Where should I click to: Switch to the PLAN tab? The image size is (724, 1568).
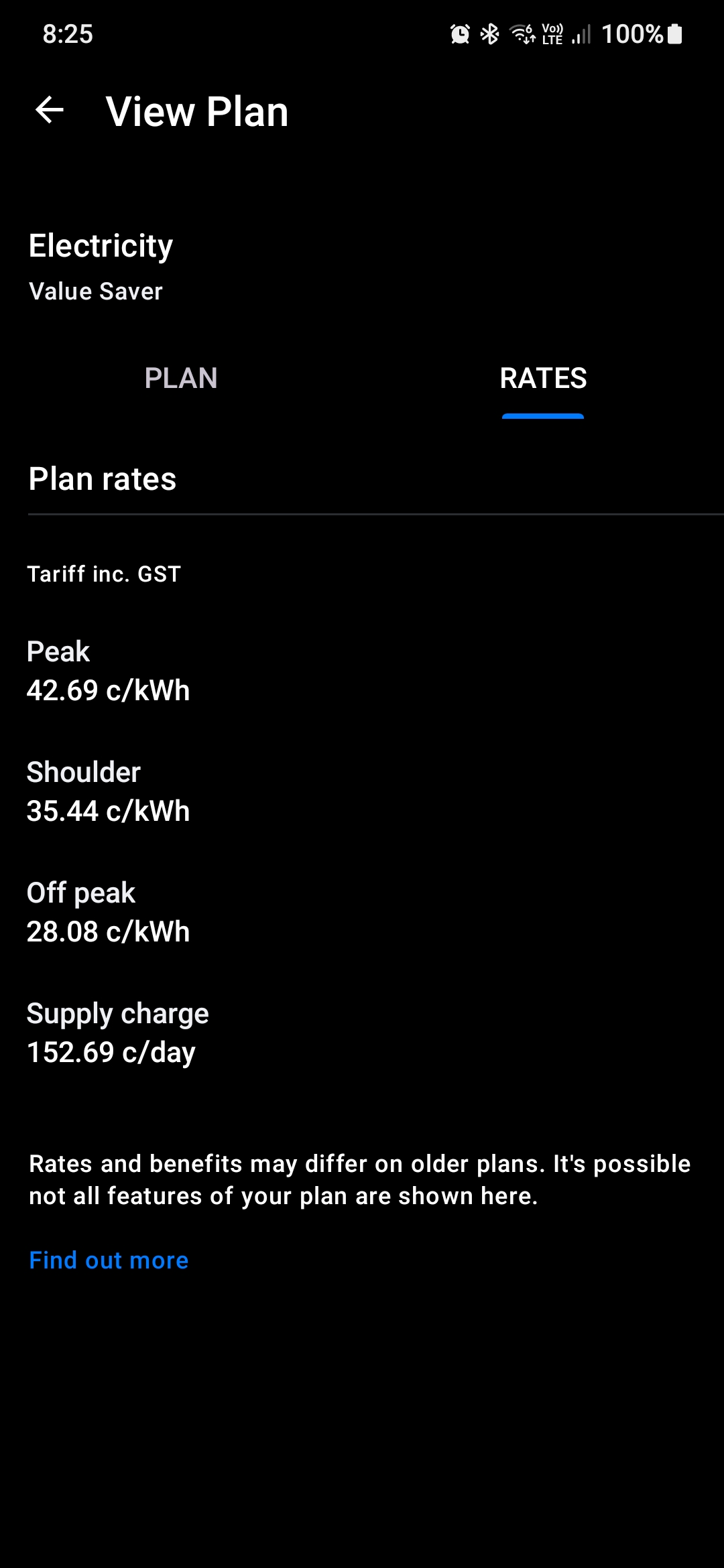pyautogui.click(x=182, y=378)
